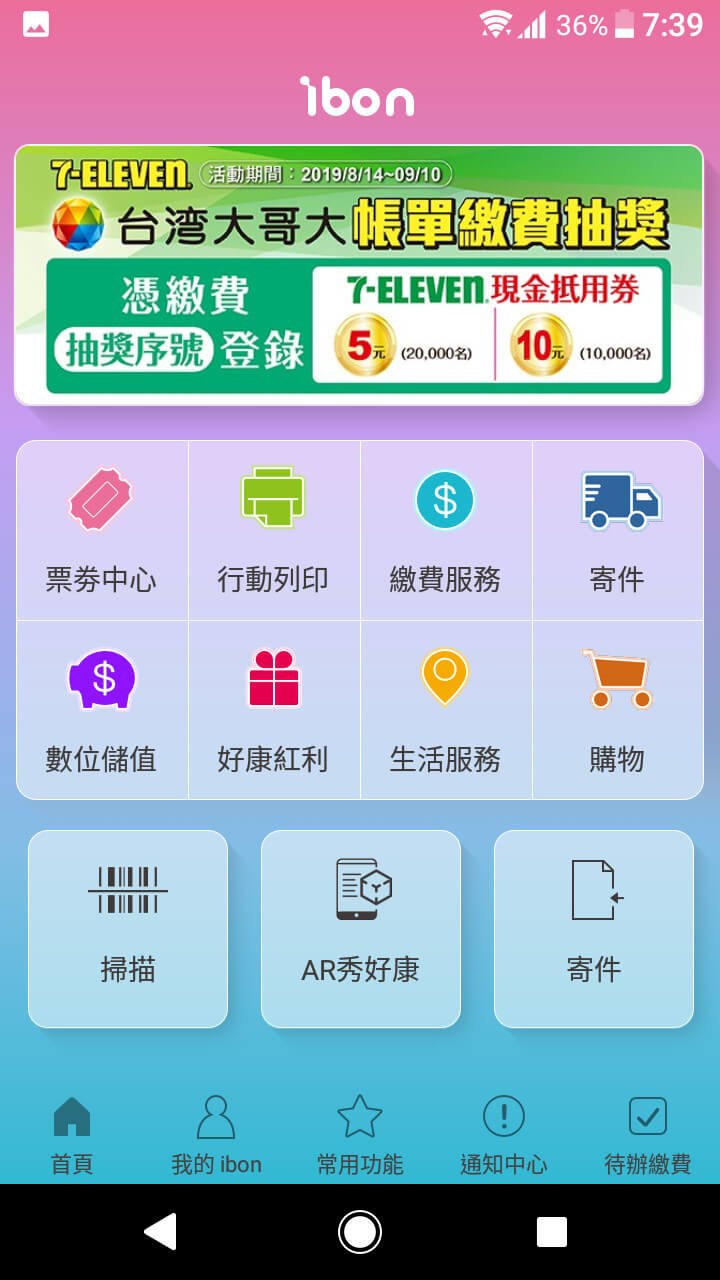Viewport: 720px width, 1280px height.
Task: Open the 通知中心 notification center
Action: pyautogui.click(x=504, y=1133)
